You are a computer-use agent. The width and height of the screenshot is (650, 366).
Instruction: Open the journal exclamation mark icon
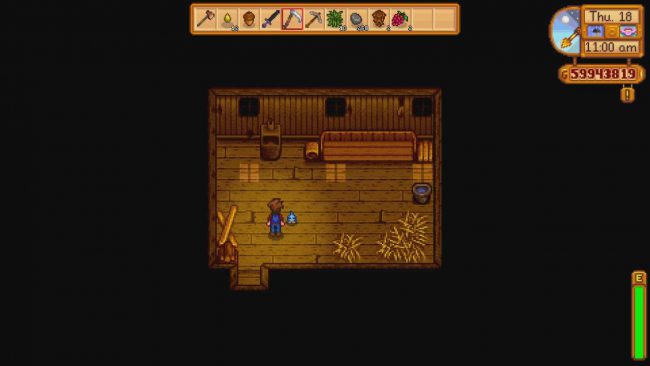[x=628, y=95]
